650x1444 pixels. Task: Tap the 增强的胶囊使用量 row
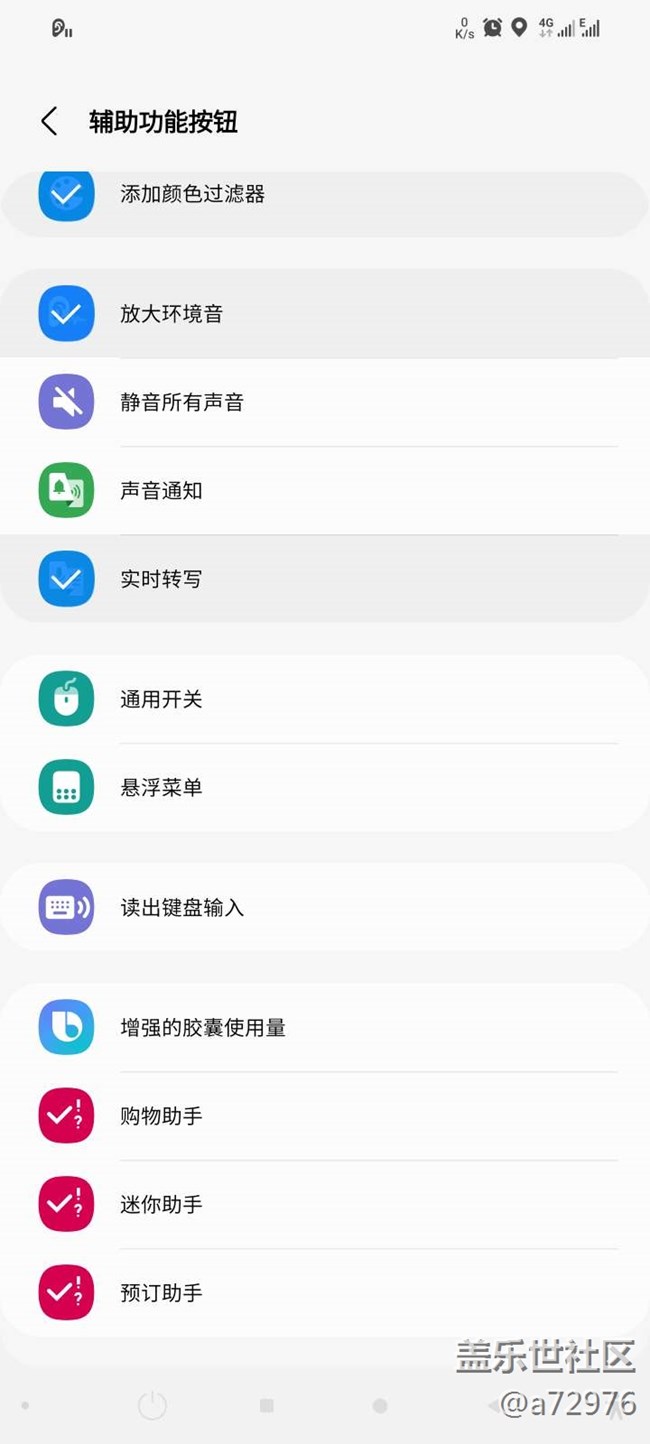click(325, 1027)
